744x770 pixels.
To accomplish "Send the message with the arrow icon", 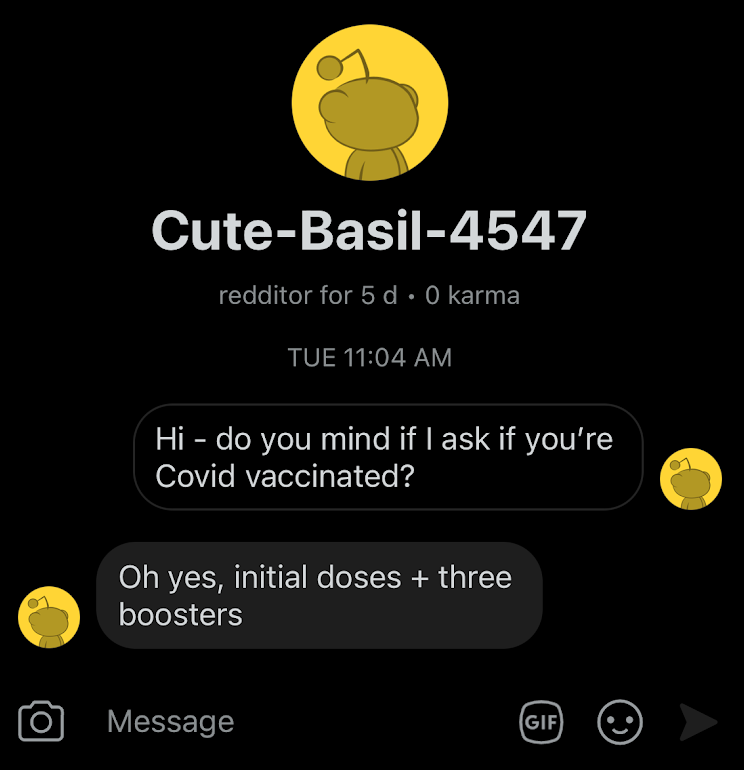I will point(698,722).
